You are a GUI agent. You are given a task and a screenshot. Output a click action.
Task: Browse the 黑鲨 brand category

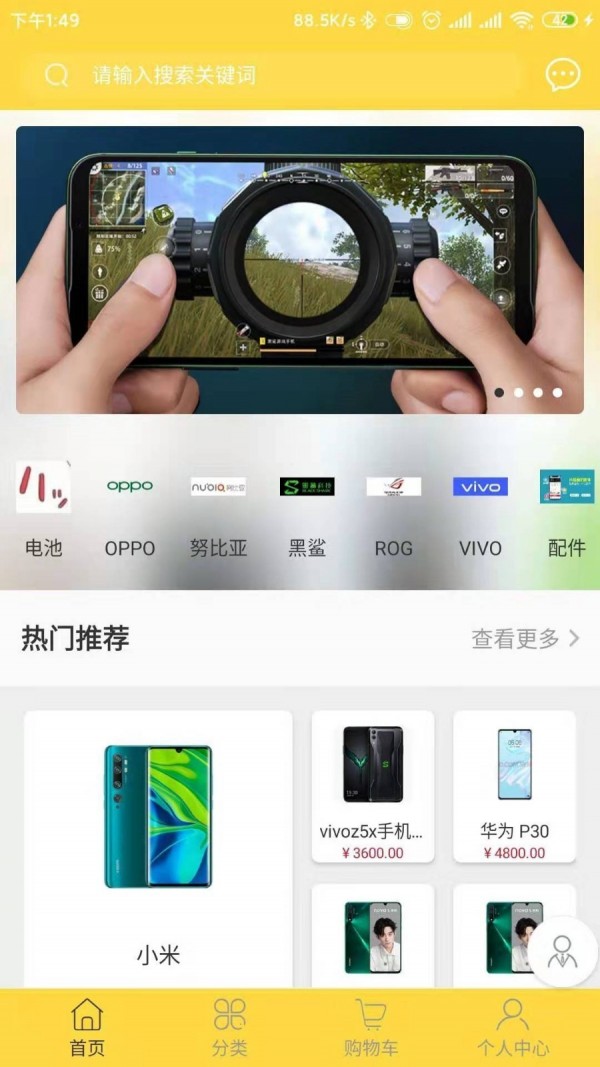tap(307, 512)
